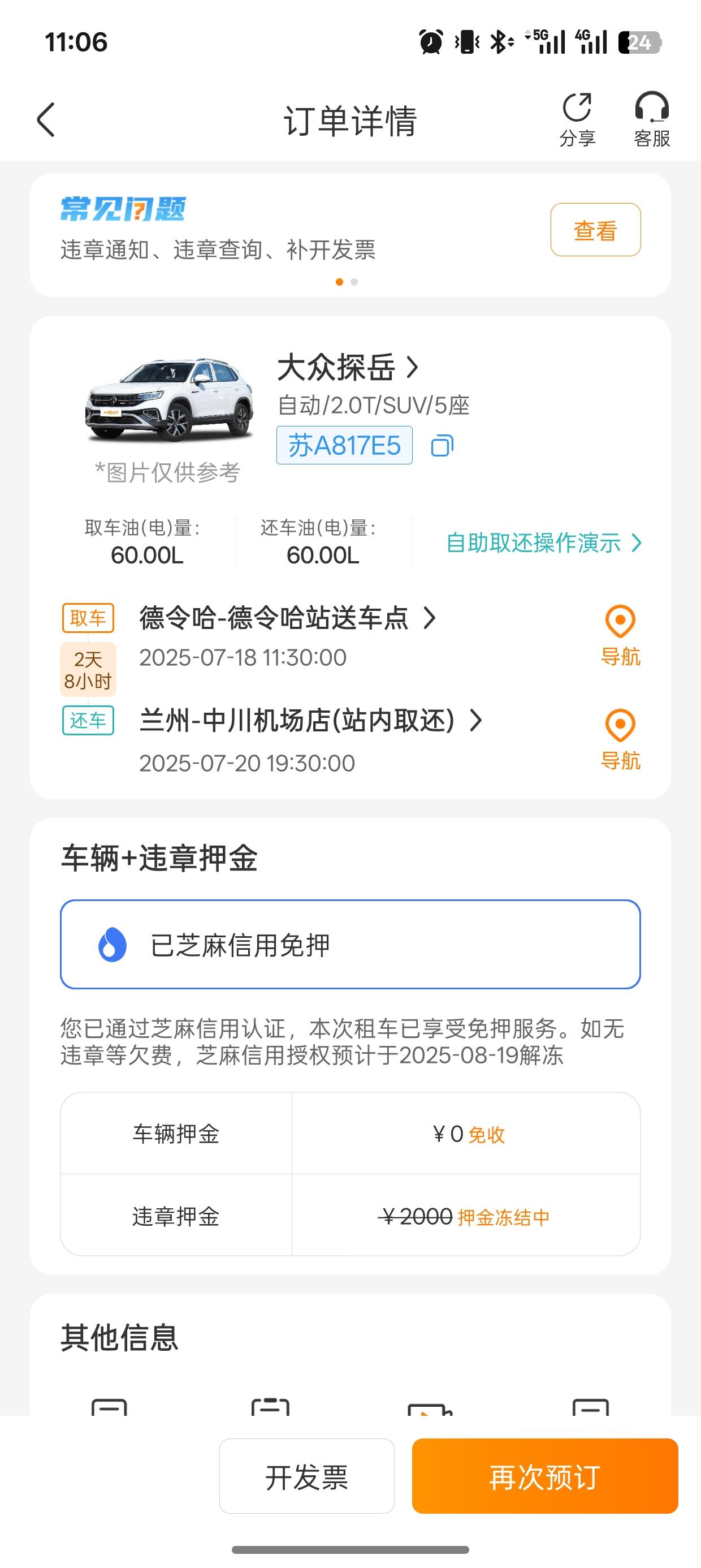701x1568 pixels.
Task: Open pickup location 德令哈-德令哈站送车点
Action: coord(287,618)
